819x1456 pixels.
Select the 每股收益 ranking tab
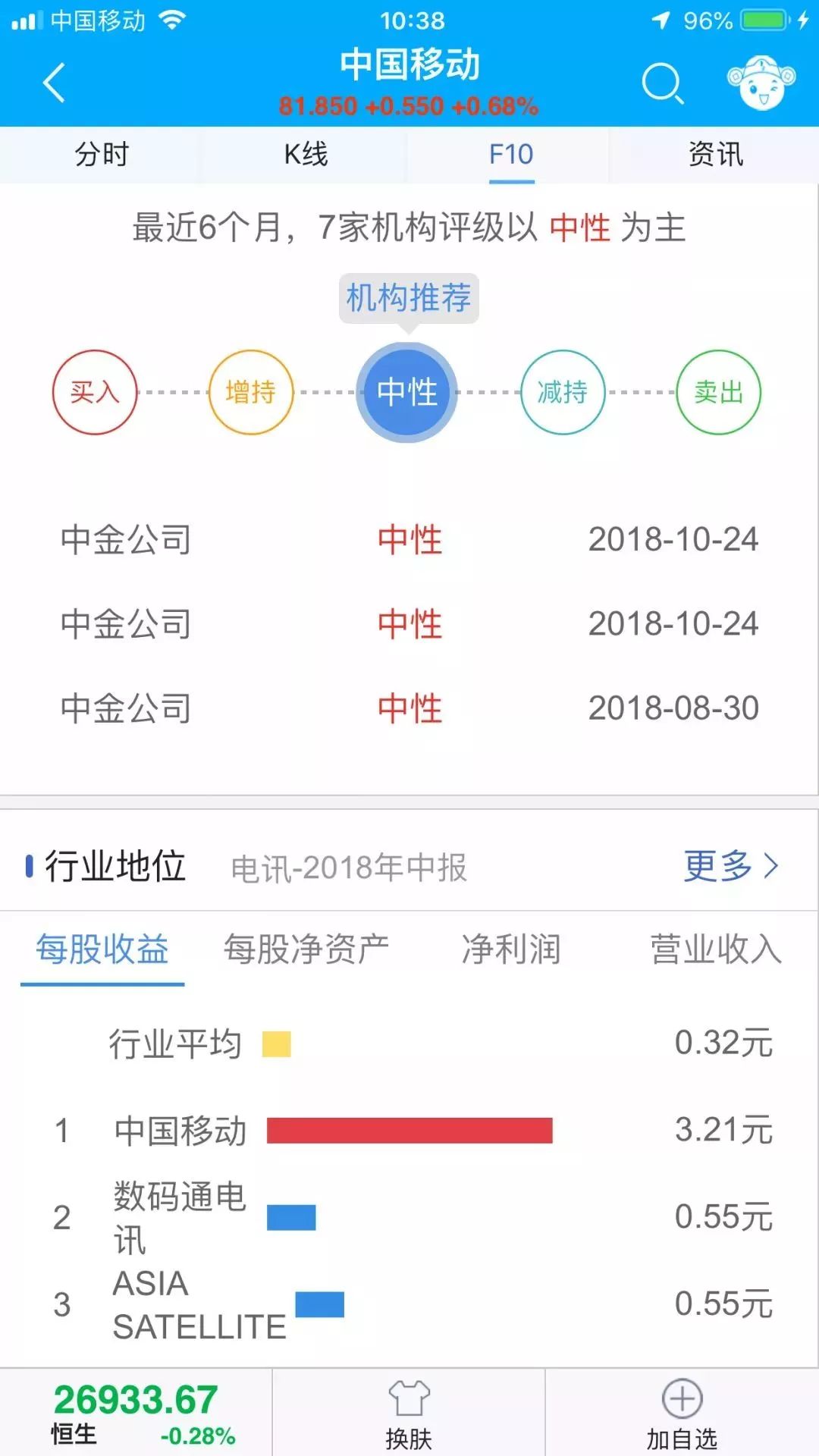(102, 949)
